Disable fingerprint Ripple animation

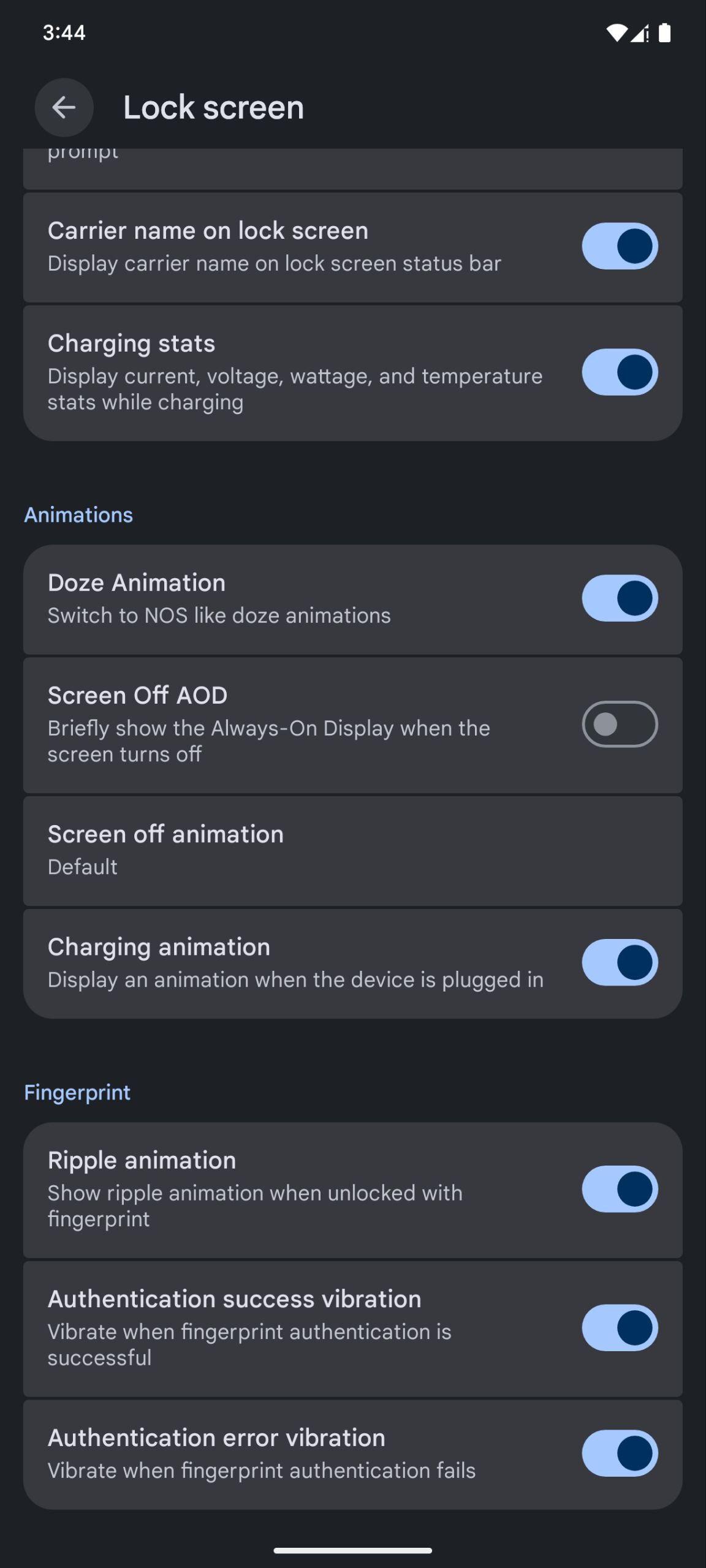tap(620, 1189)
